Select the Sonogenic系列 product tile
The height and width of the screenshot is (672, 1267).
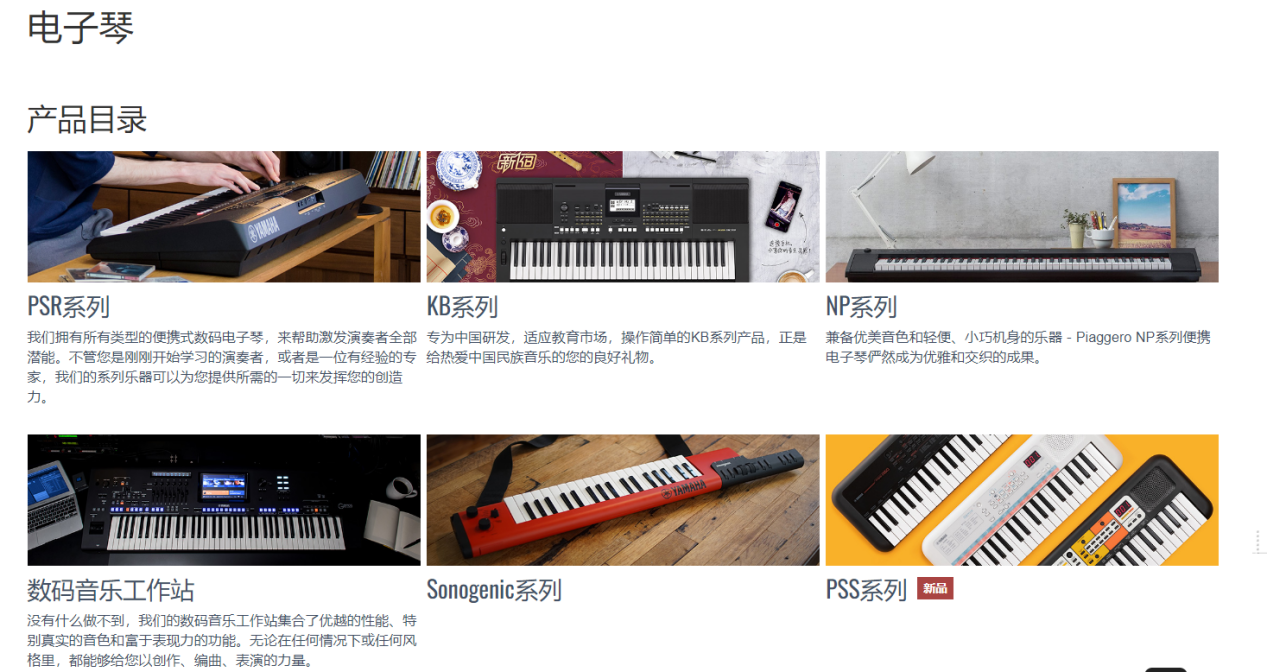tap(622, 500)
